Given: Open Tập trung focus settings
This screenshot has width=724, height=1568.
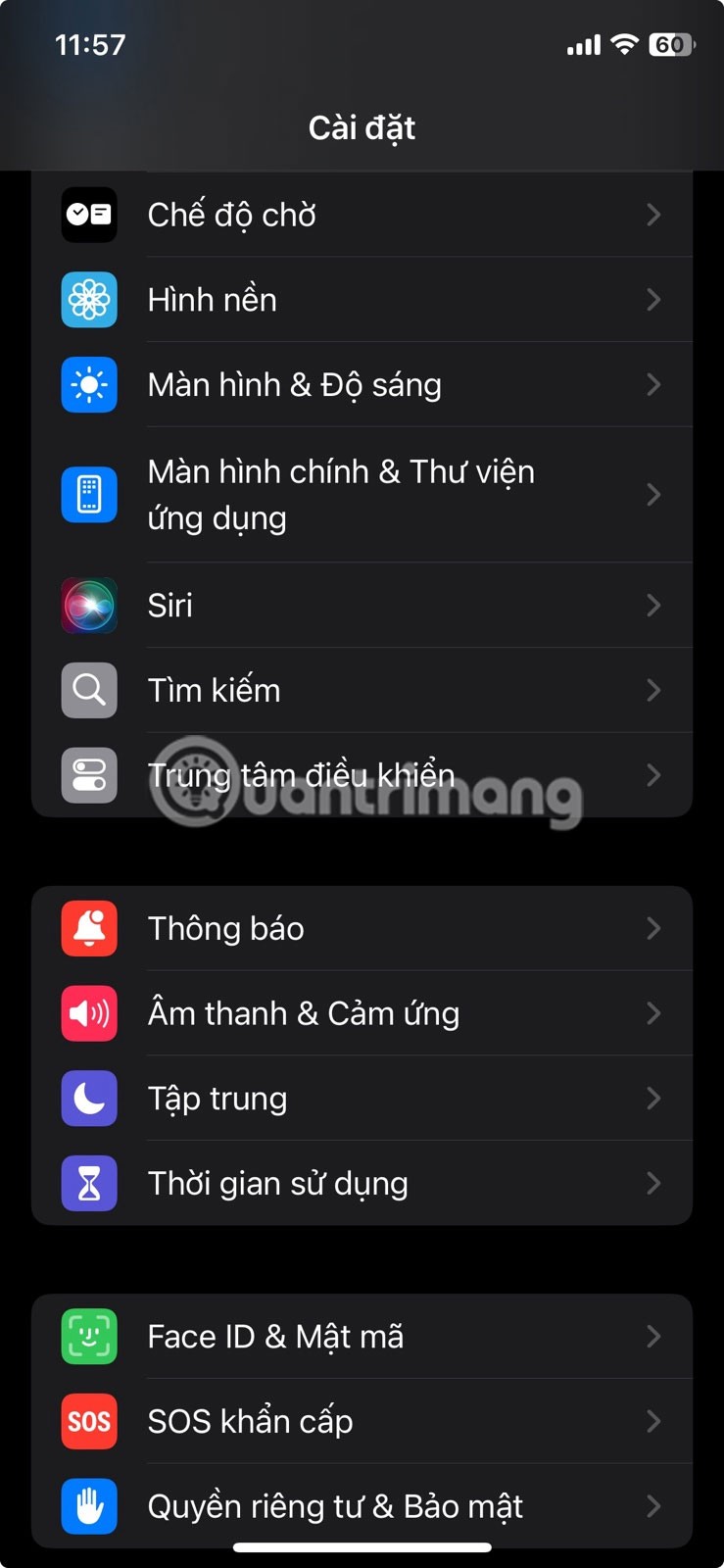Looking at the screenshot, I should click(362, 1099).
